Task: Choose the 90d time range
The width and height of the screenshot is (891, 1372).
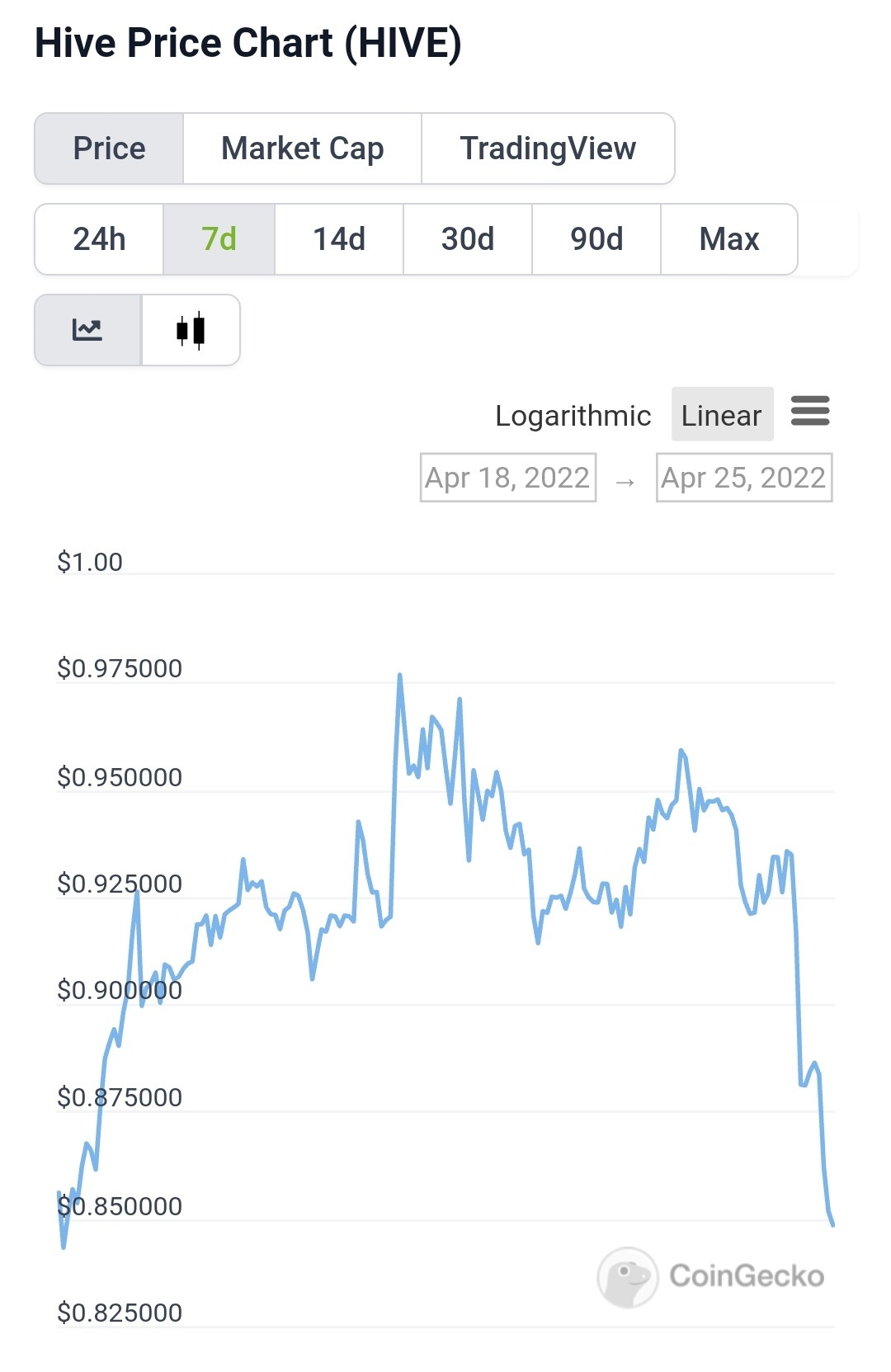Action: point(596,239)
